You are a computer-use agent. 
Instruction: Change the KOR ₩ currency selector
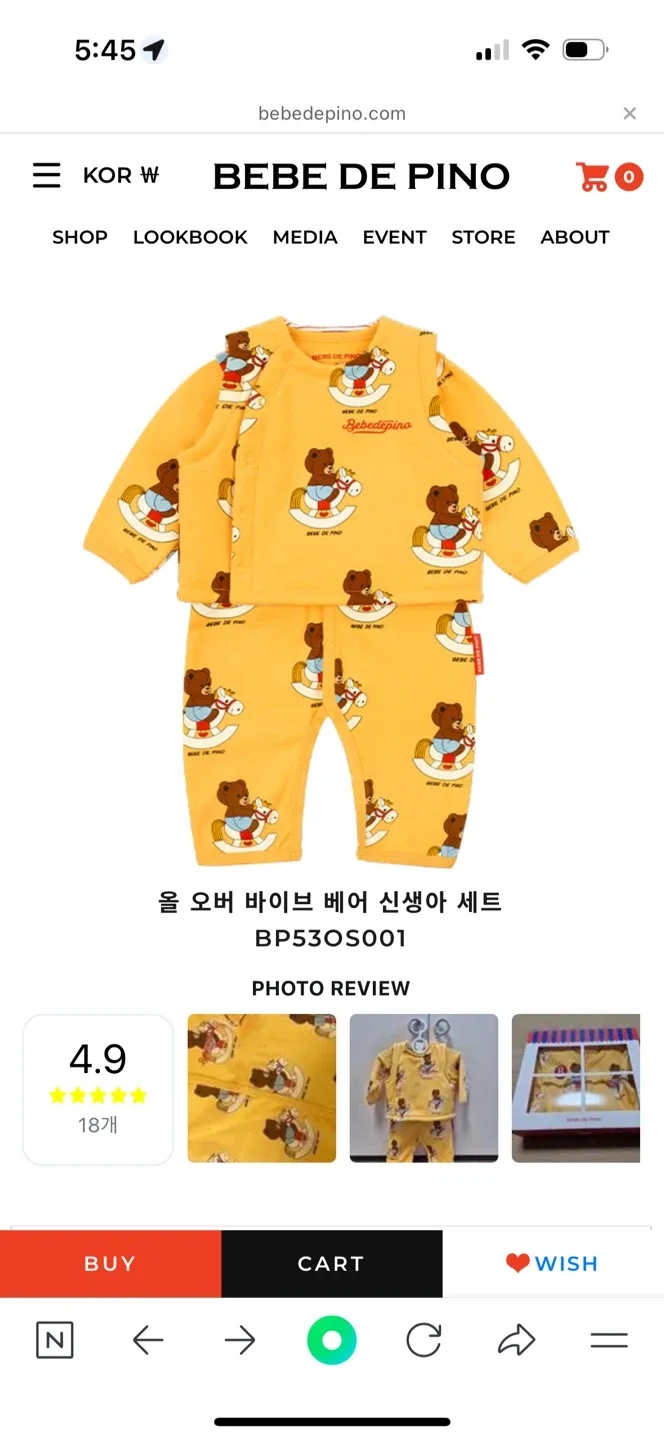tap(121, 176)
